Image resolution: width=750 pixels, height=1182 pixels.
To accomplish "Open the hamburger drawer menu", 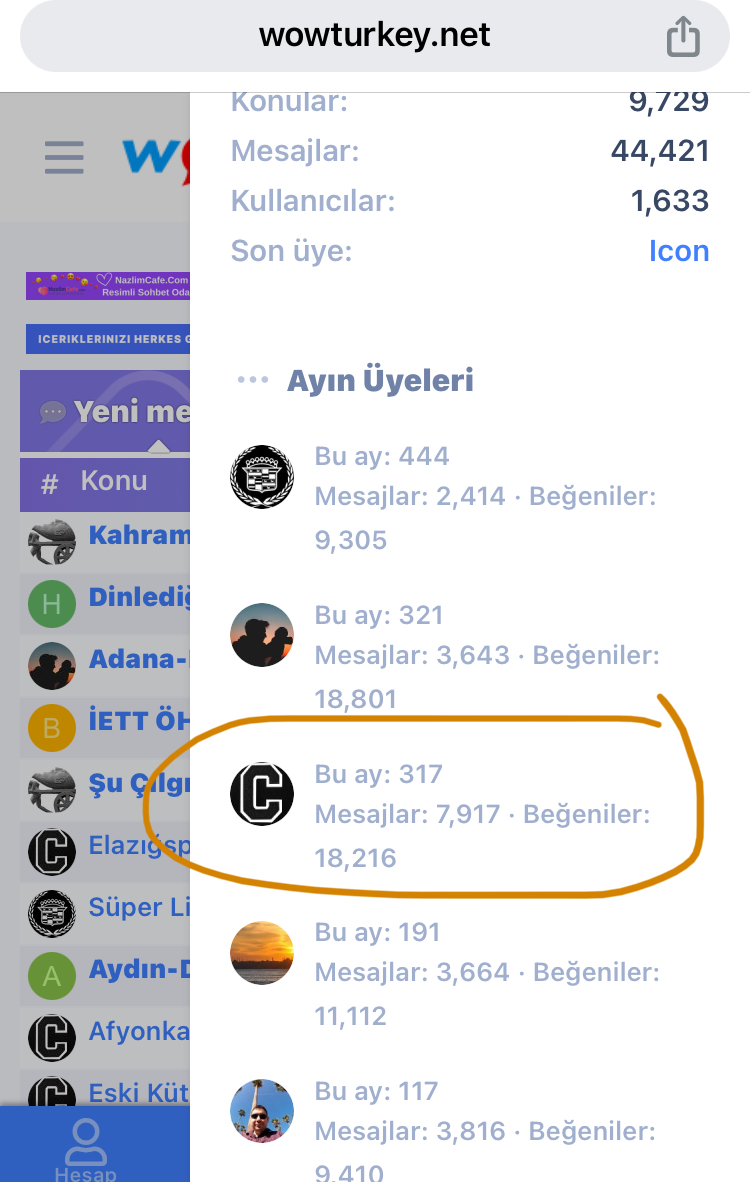I will [x=64, y=157].
